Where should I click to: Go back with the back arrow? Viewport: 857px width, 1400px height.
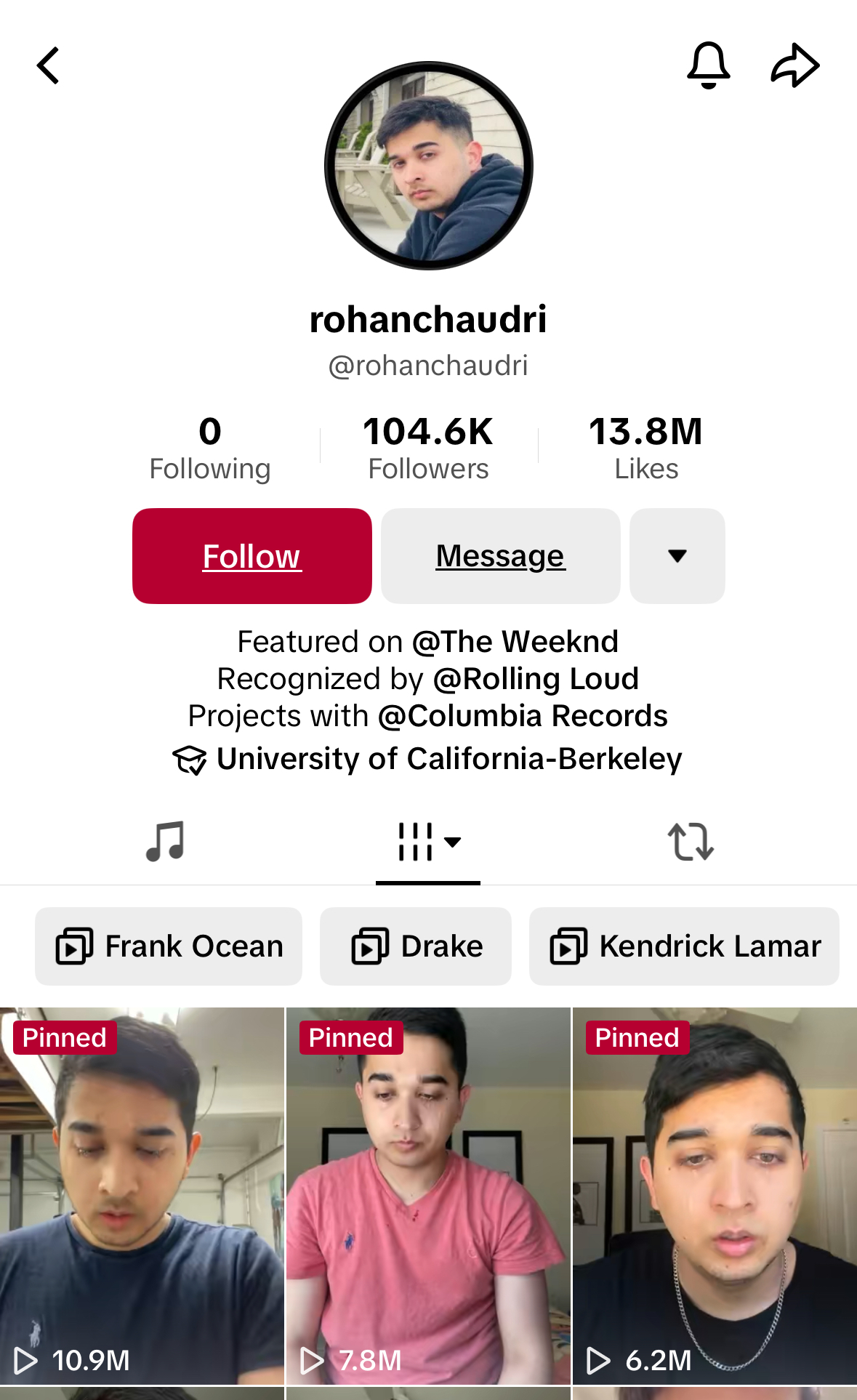coord(48,65)
